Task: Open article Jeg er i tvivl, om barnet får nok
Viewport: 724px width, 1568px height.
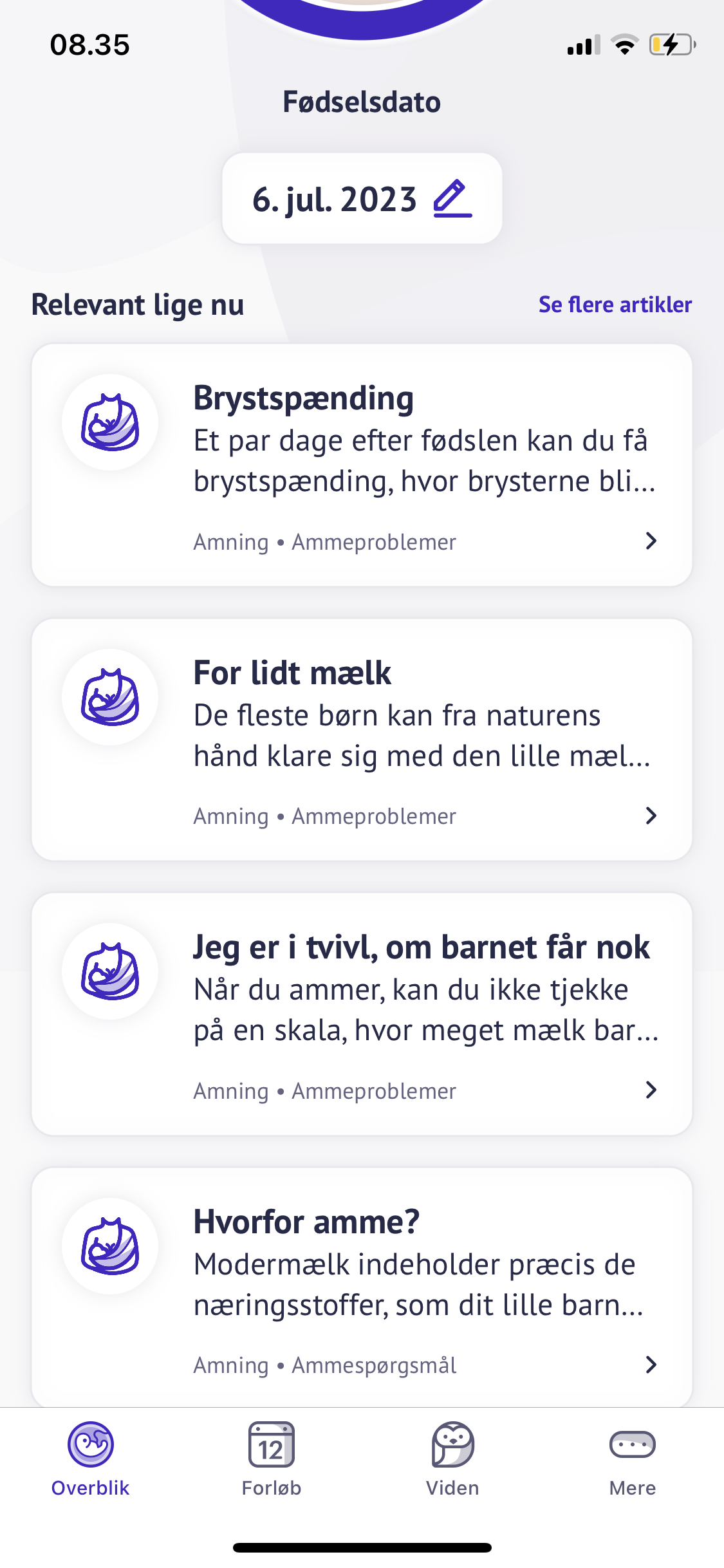Action: point(362,1014)
